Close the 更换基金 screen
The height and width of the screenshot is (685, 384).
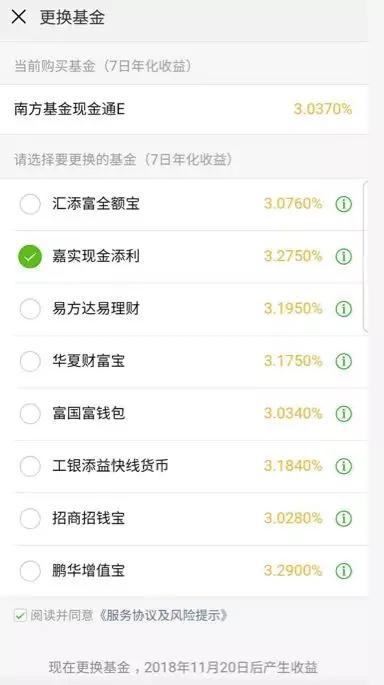(19, 17)
